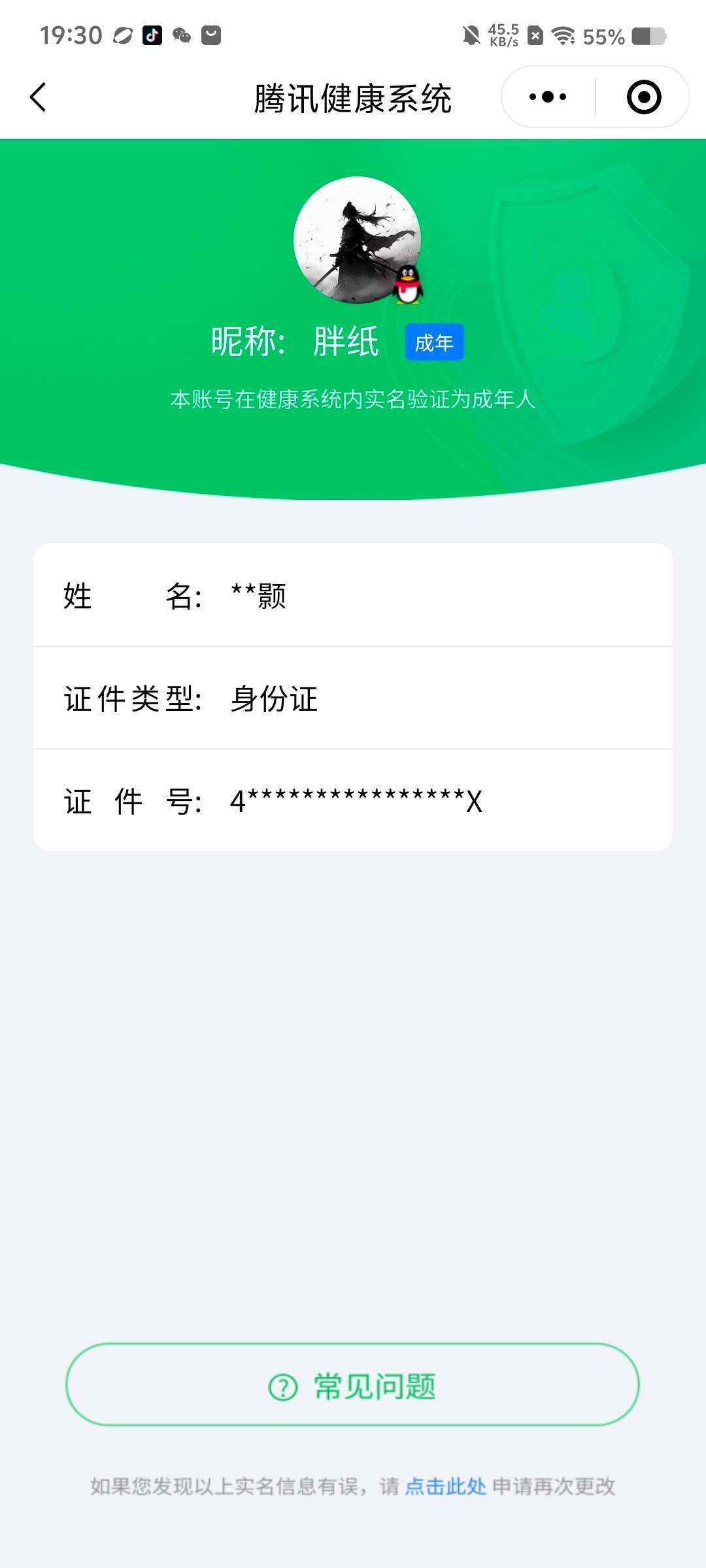Tap the 身份证 certificate type row
This screenshot has height=1568, width=706.
point(275,698)
